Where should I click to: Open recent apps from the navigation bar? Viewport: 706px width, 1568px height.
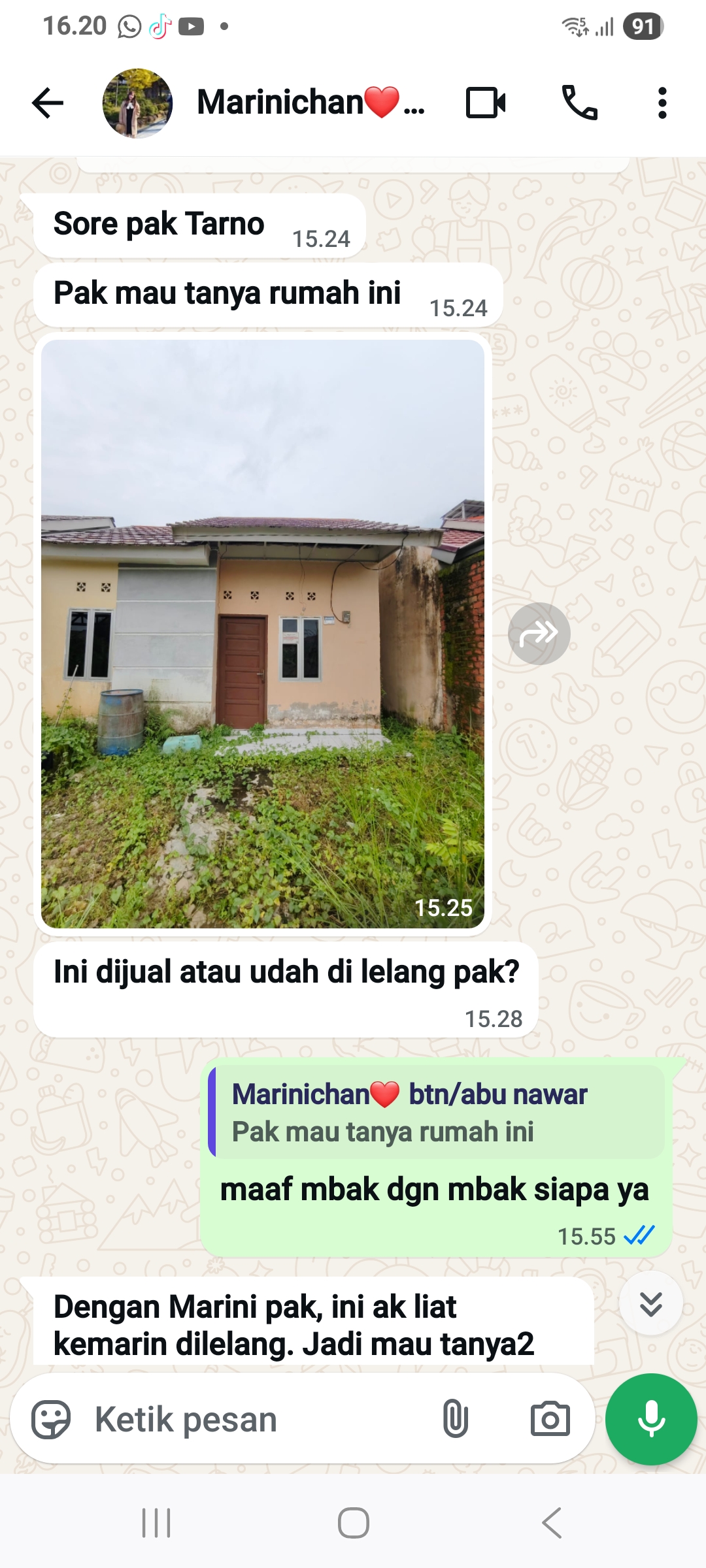pyautogui.click(x=156, y=1523)
